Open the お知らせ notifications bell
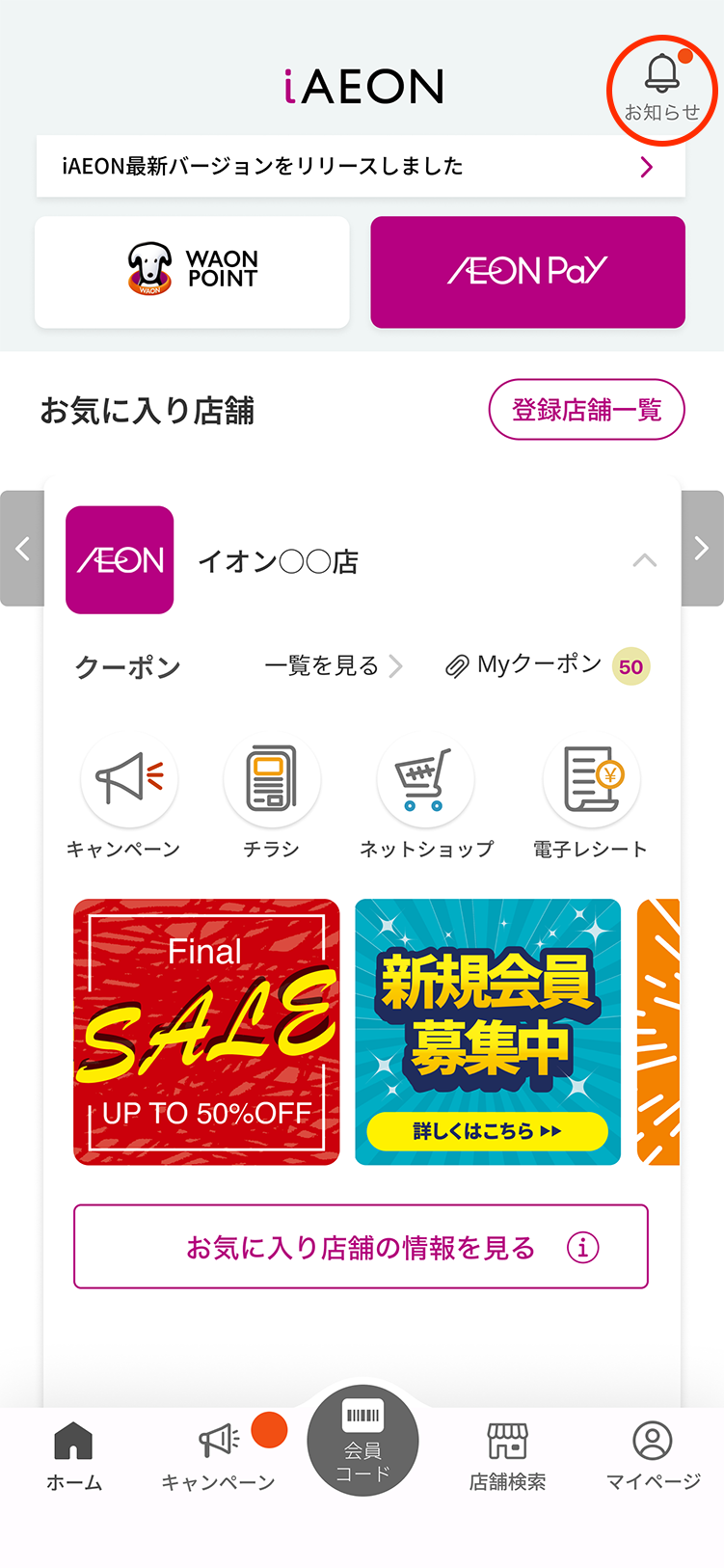 point(661,89)
